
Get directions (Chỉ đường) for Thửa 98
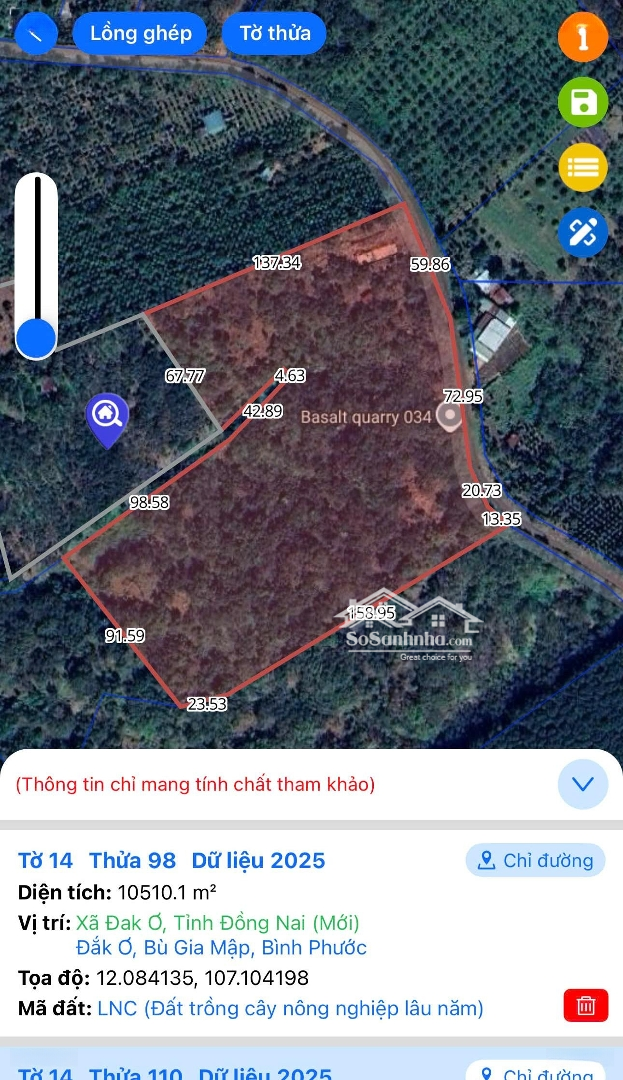point(535,860)
